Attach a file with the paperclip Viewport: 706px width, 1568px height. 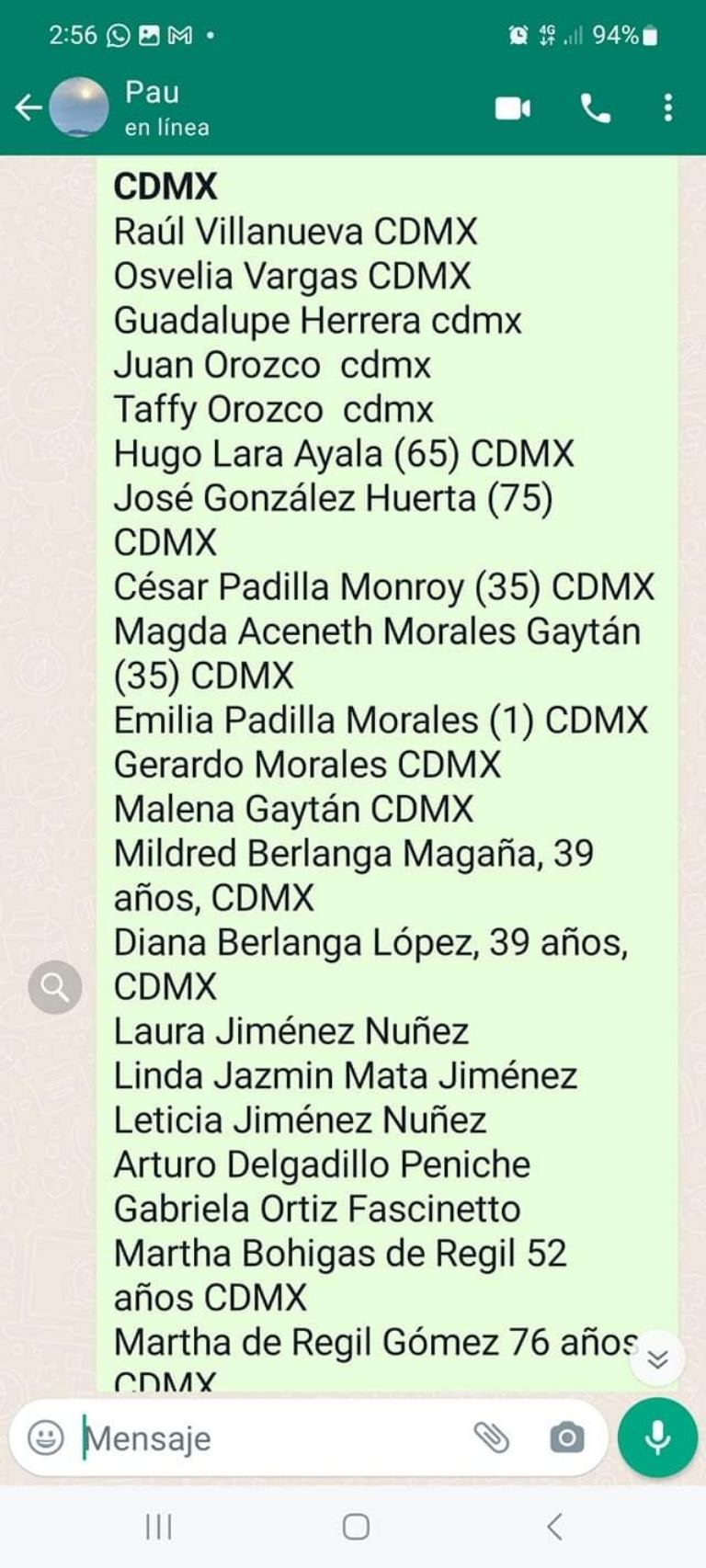click(x=491, y=1437)
